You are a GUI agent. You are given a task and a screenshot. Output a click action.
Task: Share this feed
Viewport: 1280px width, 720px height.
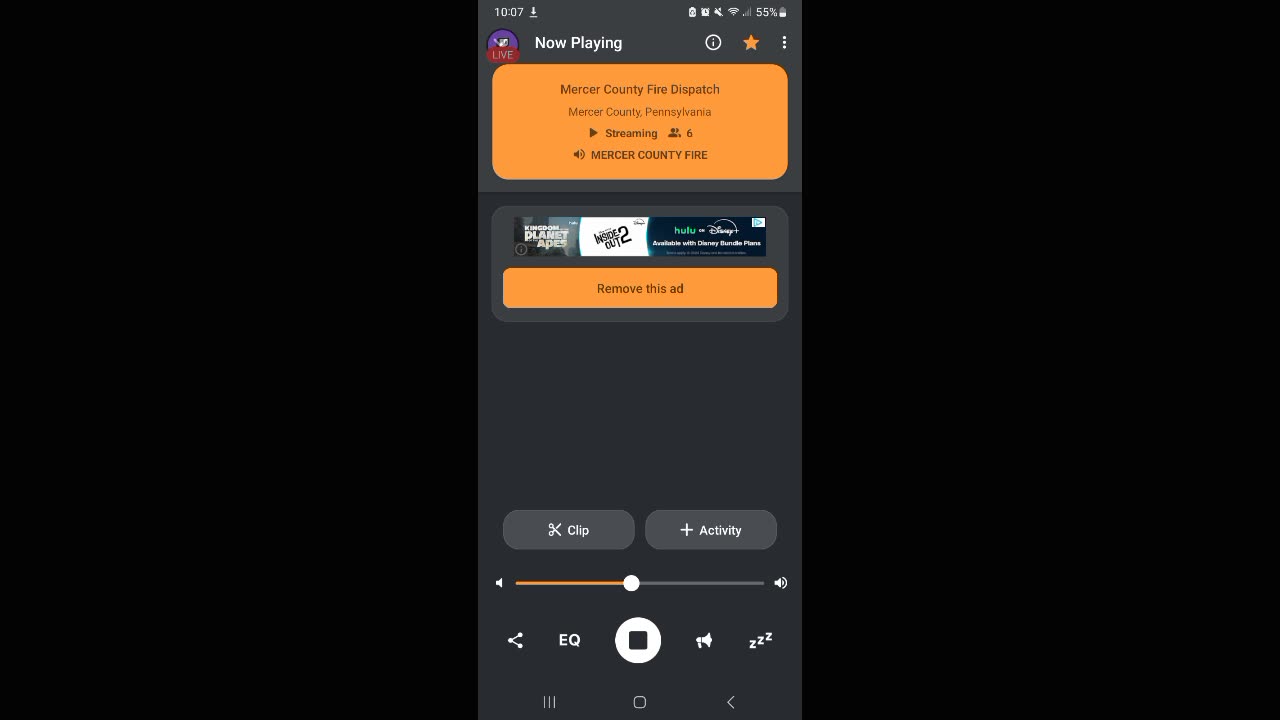click(x=515, y=640)
